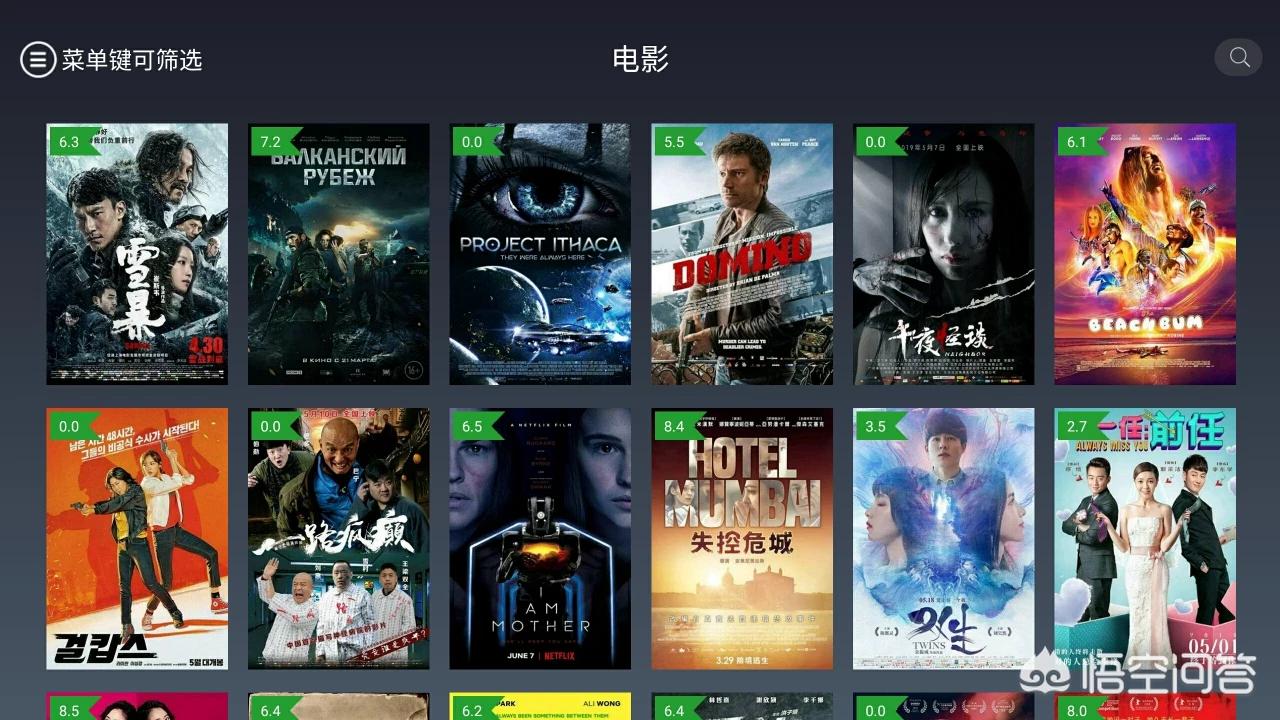
Task: Open the Domino movie tile
Action: click(742, 254)
